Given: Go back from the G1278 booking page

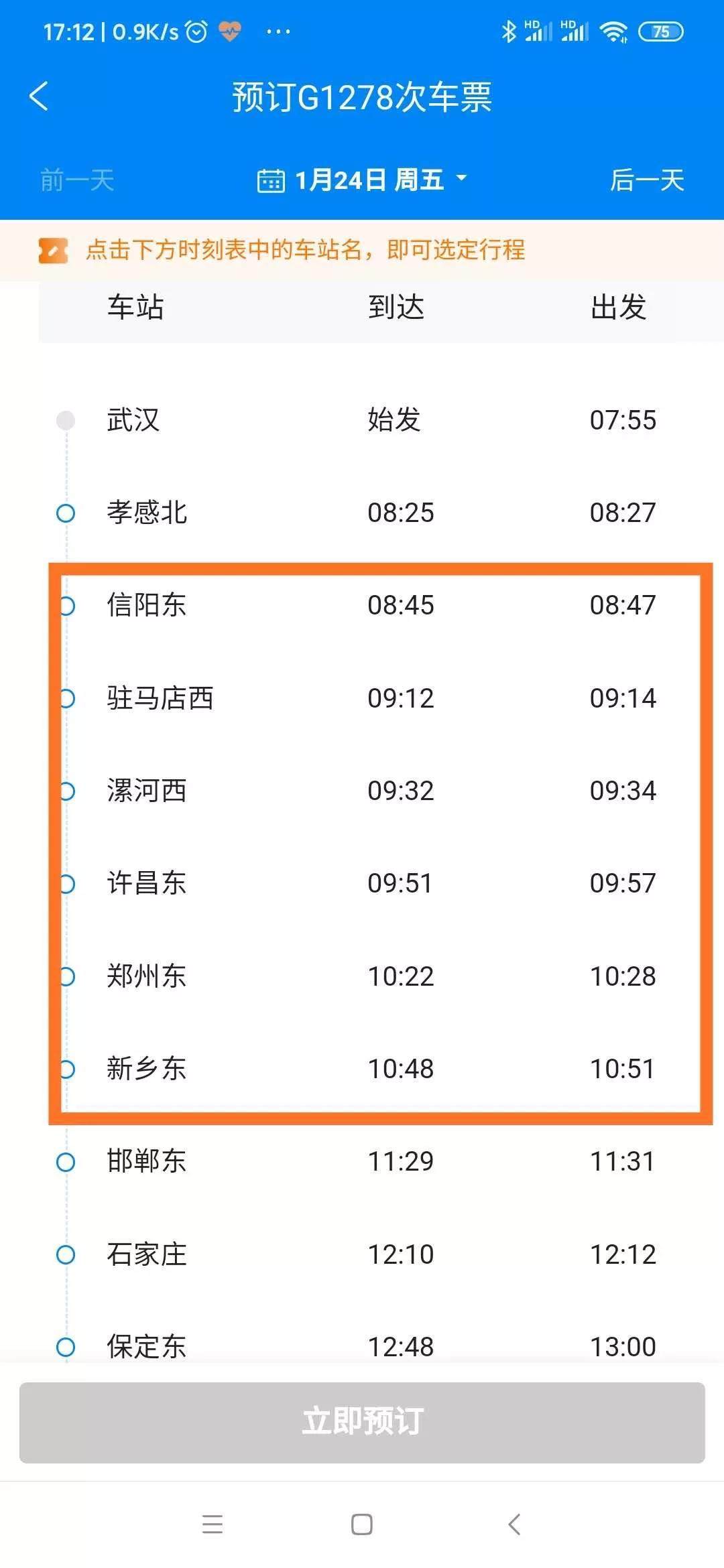Looking at the screenshot, I should 39,96.
